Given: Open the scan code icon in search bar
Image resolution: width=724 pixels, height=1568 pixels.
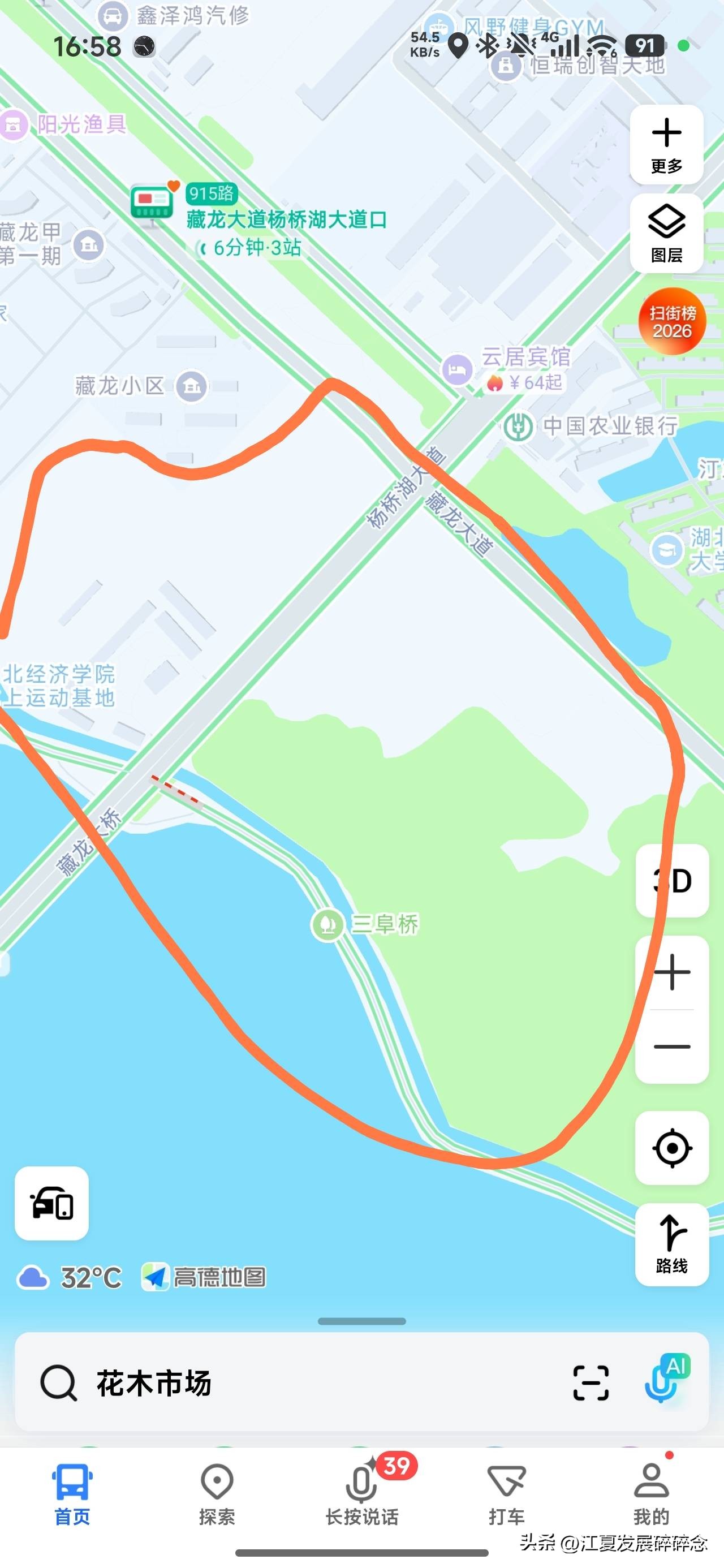Looking at the screenshot, I should pos(591,1382).
